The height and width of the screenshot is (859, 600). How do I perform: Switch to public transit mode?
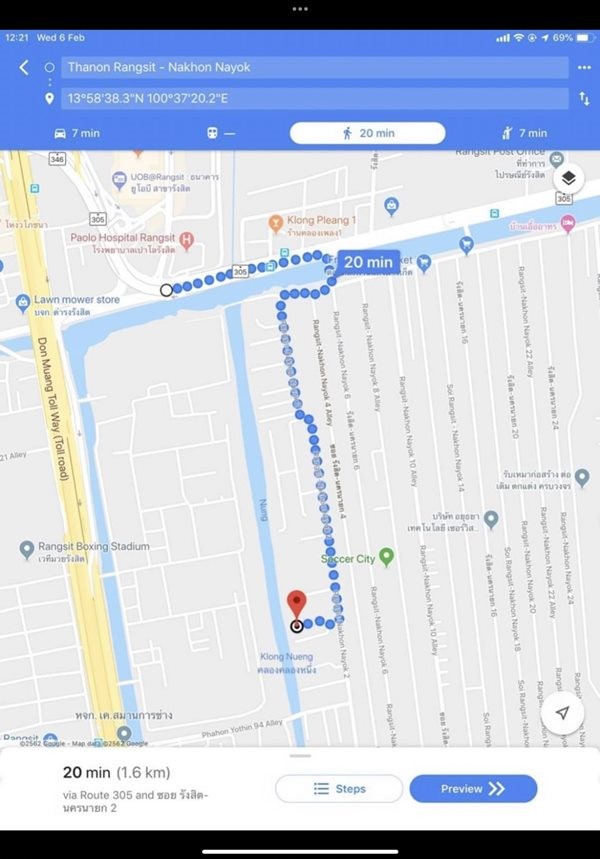pyautogui.click(x=221, y=133)
